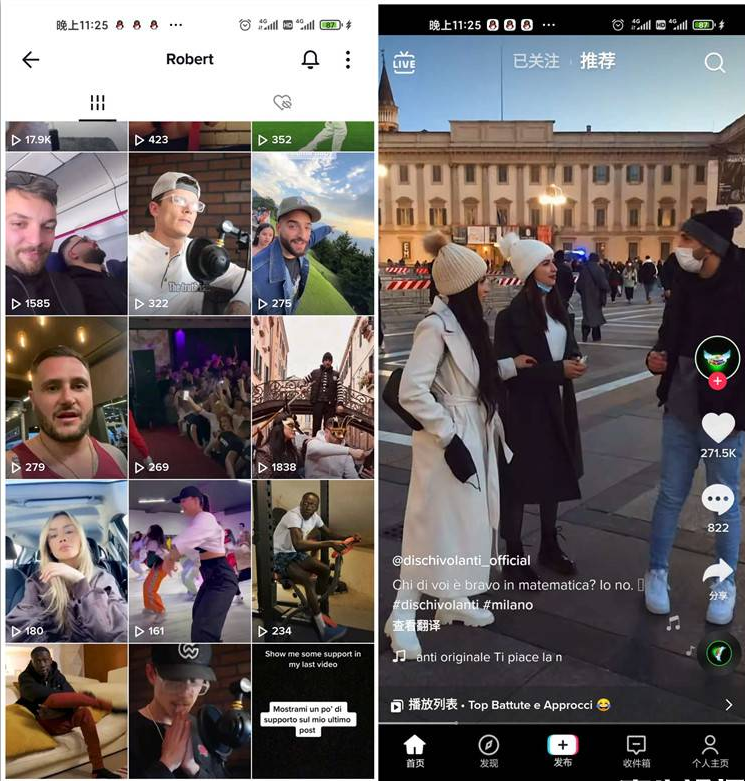The width and height of the screenshot is (745, 781).
Task: Select the videos grid tab
Action: (x=97, y=102)
